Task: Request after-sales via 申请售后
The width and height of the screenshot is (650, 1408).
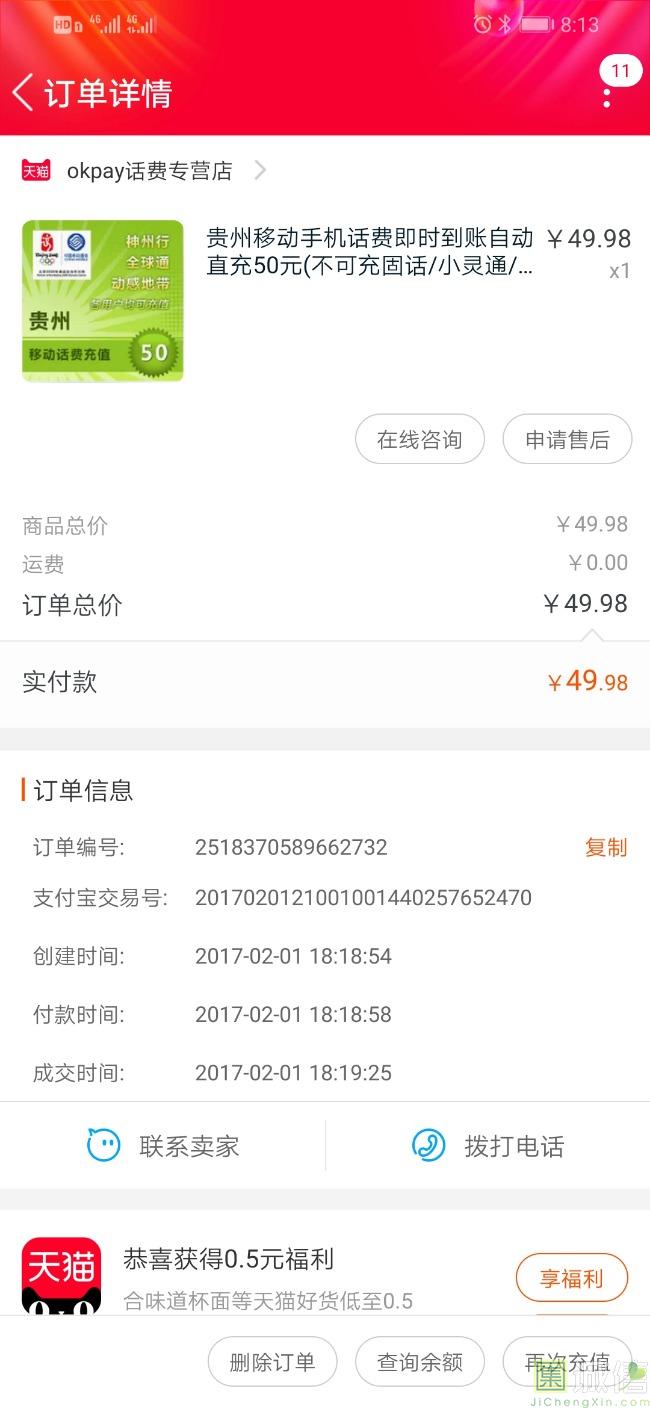Action: [x=567, y=440]
